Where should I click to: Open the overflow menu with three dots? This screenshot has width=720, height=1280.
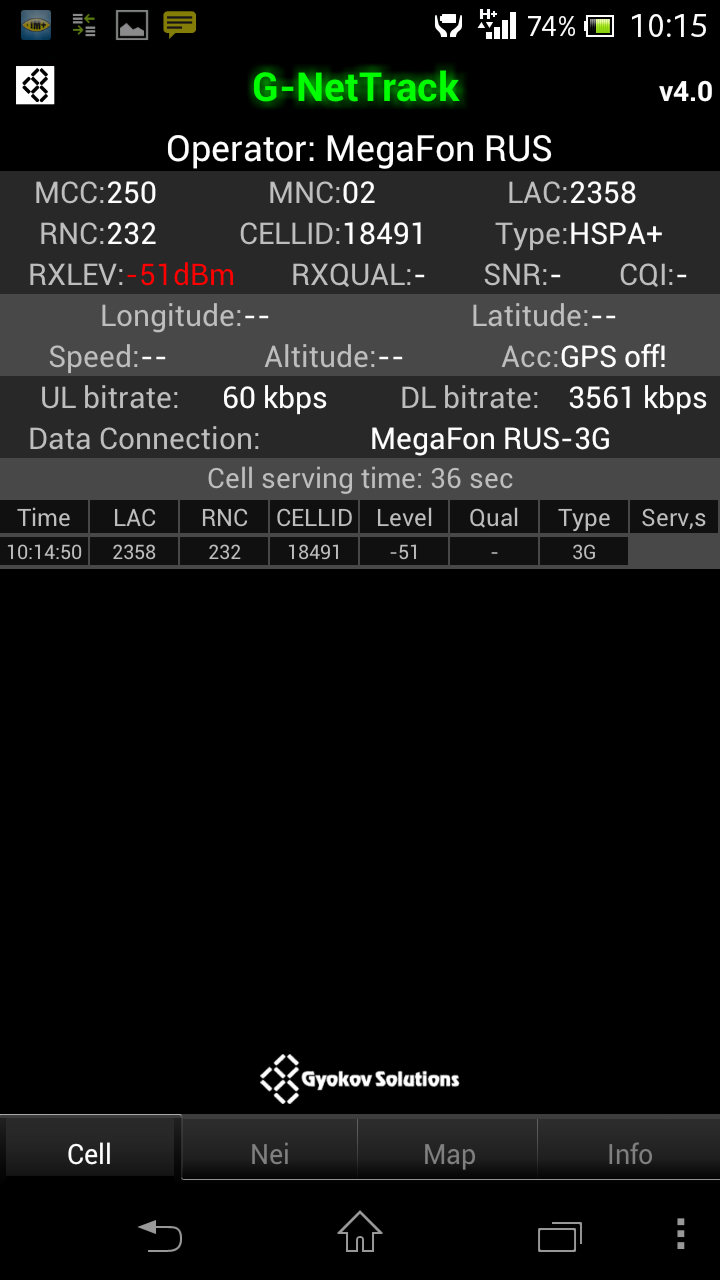pos(680,1234)
